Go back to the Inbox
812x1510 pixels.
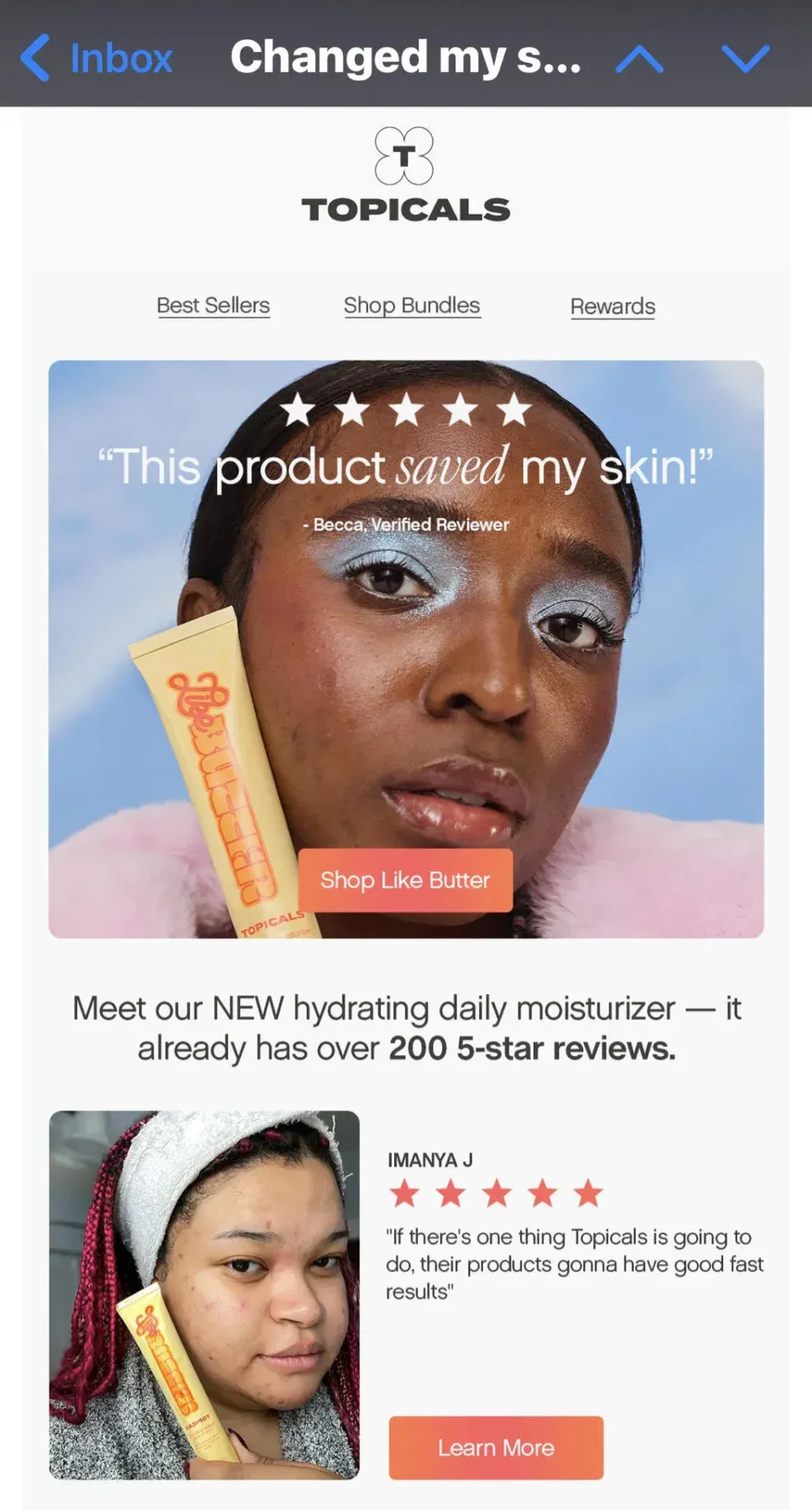tap(96, 58)
